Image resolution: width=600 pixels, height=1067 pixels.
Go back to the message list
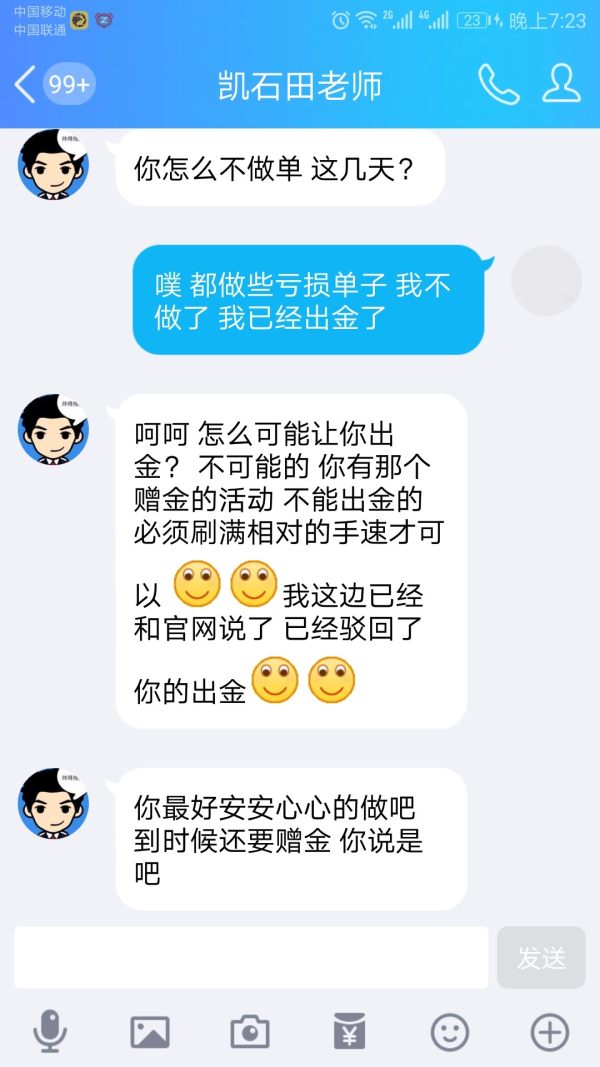(27, 85)
